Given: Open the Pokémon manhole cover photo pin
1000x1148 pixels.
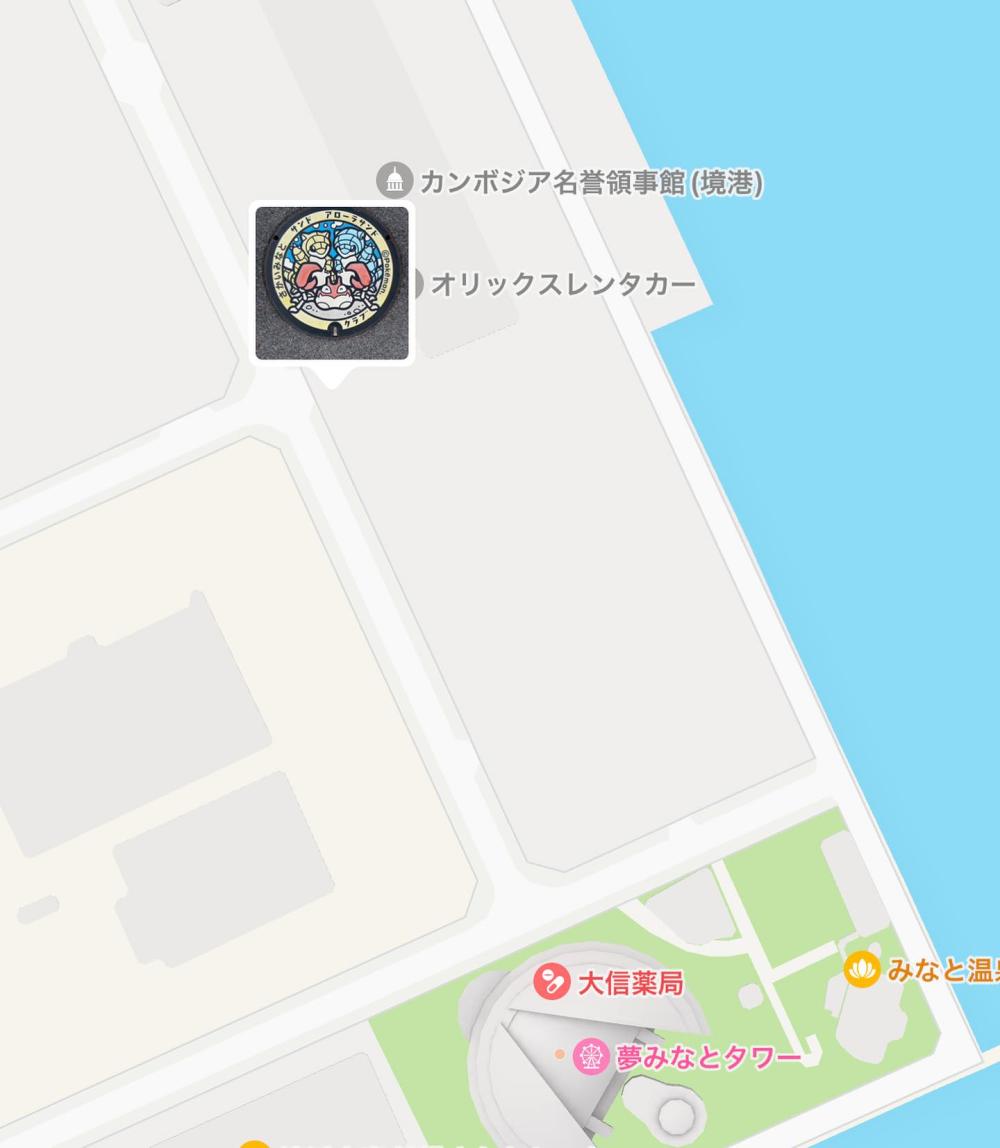Looking at the screenshot, I should tap(332, 283).
